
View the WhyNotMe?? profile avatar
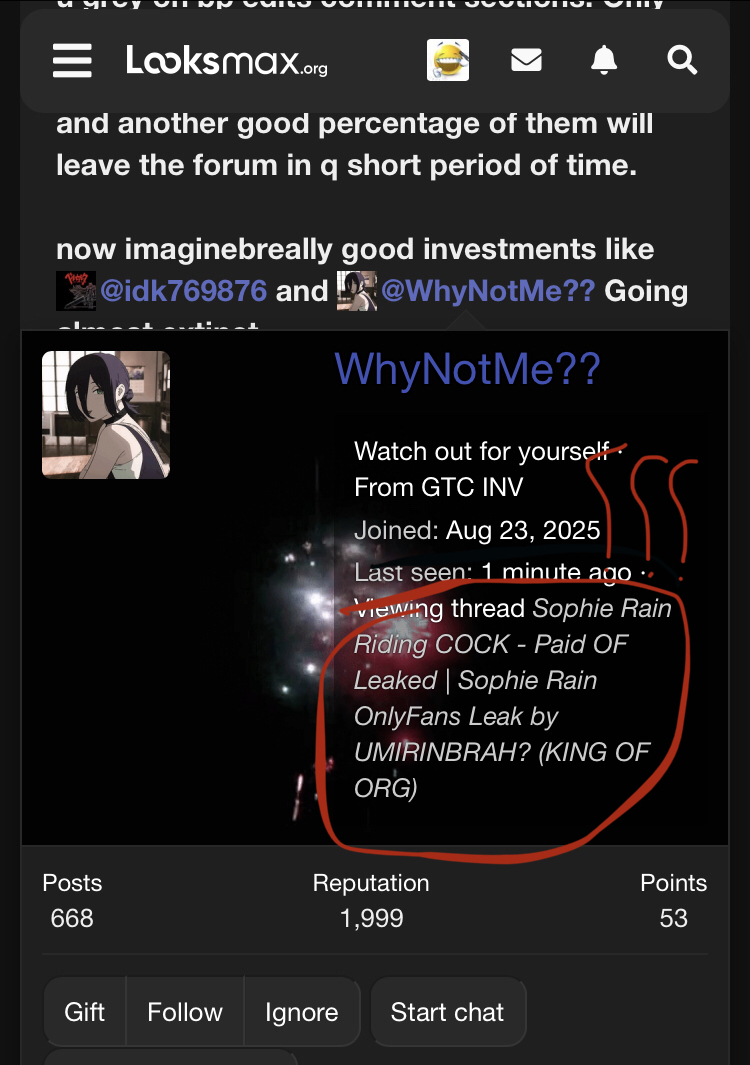106,415
